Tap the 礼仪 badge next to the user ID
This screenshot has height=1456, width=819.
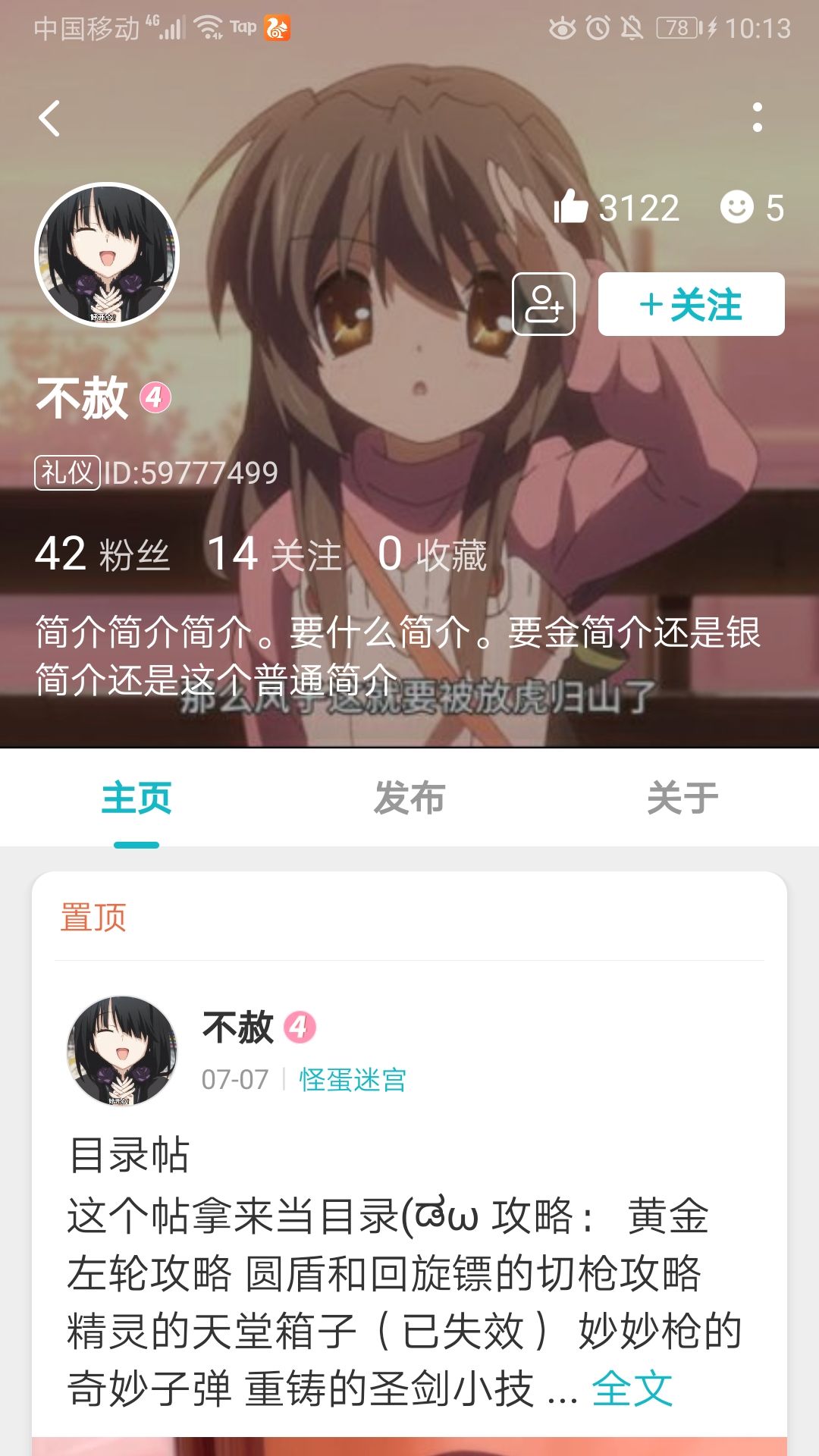[69, 472]
